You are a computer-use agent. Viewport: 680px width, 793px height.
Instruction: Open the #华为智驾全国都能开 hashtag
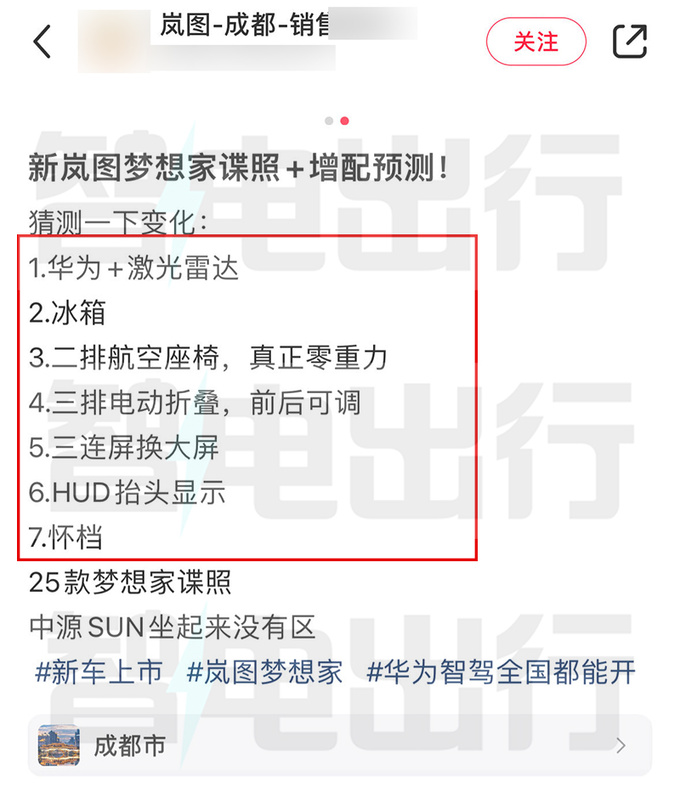pyautogui.click(x=500, y=672)
